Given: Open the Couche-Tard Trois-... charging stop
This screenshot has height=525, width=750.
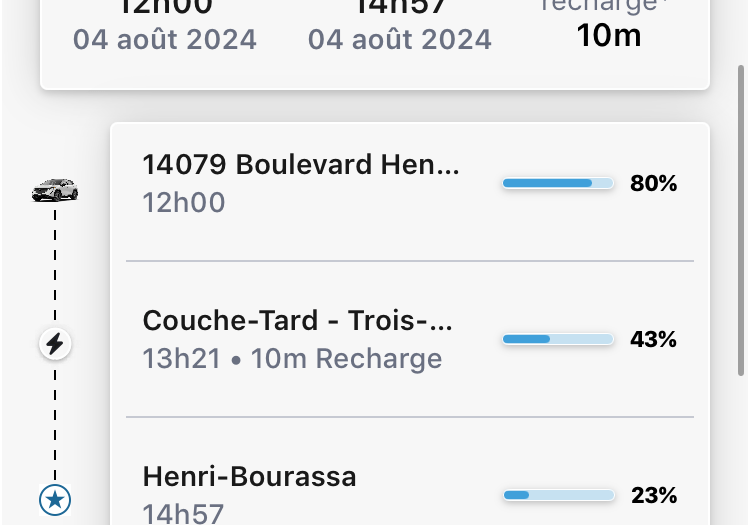Looking at the screenshot, I should [300, 339].
